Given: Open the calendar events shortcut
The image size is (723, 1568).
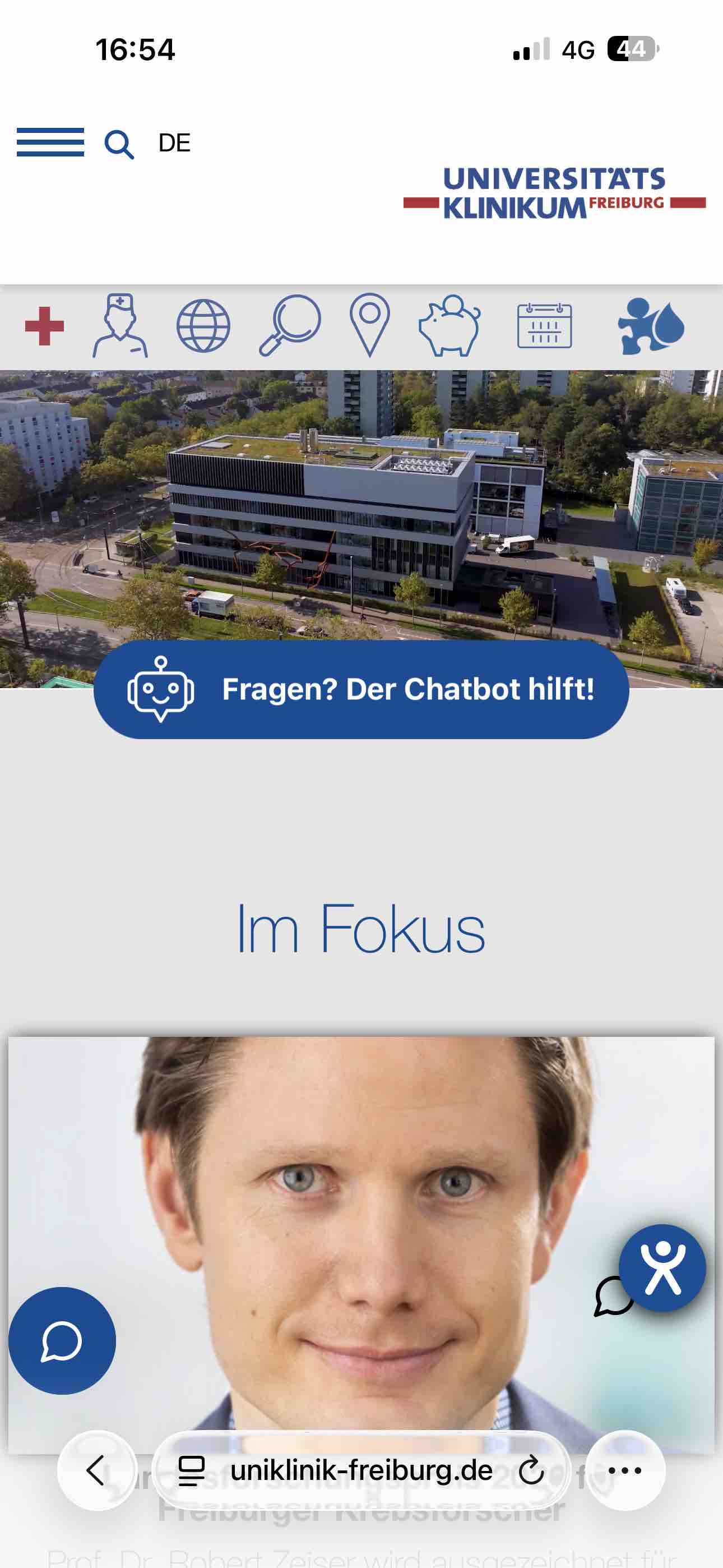Looking at the screenshot, I should point(544,326).
